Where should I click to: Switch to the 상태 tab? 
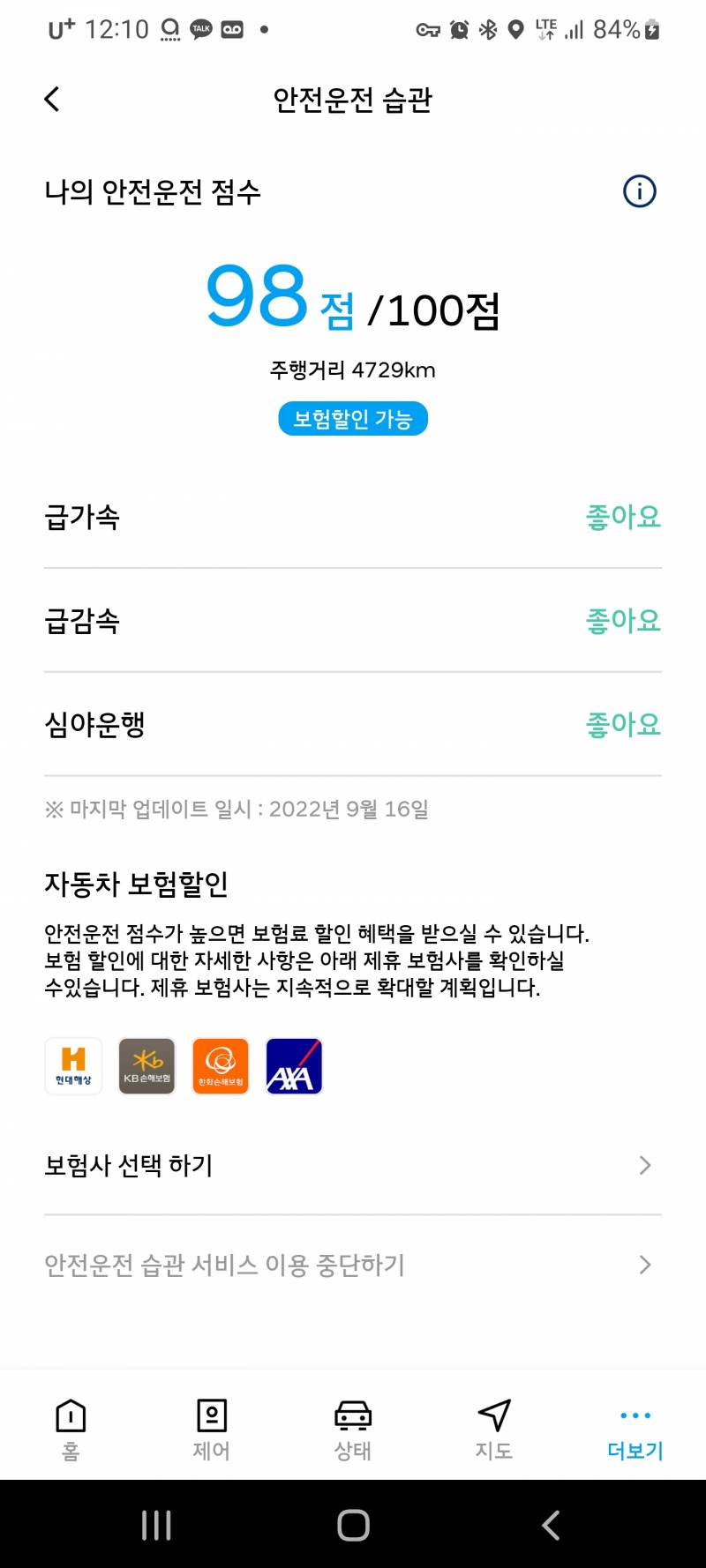pos(353,1430)
